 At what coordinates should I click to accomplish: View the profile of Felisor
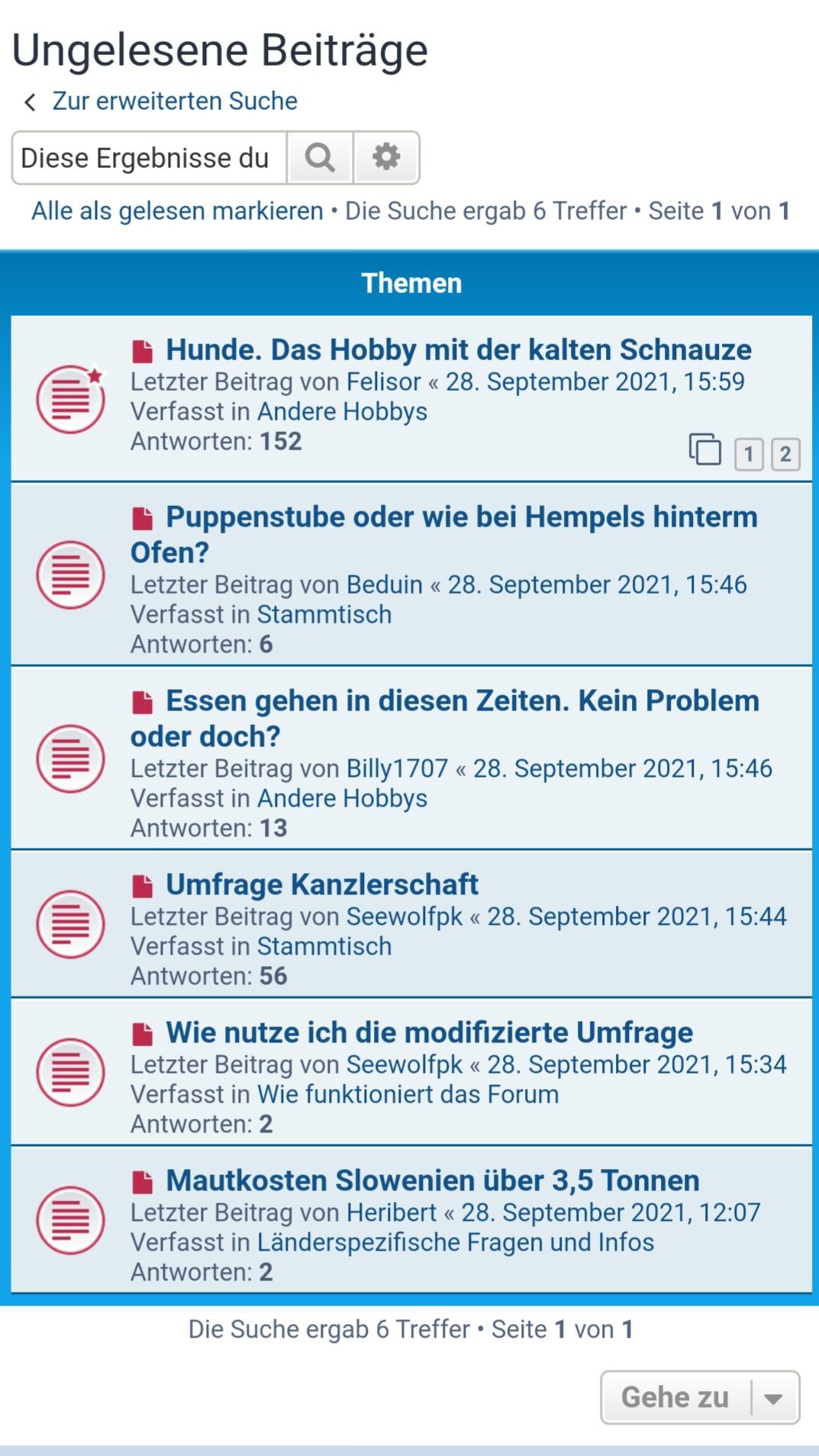coord(384,382)
